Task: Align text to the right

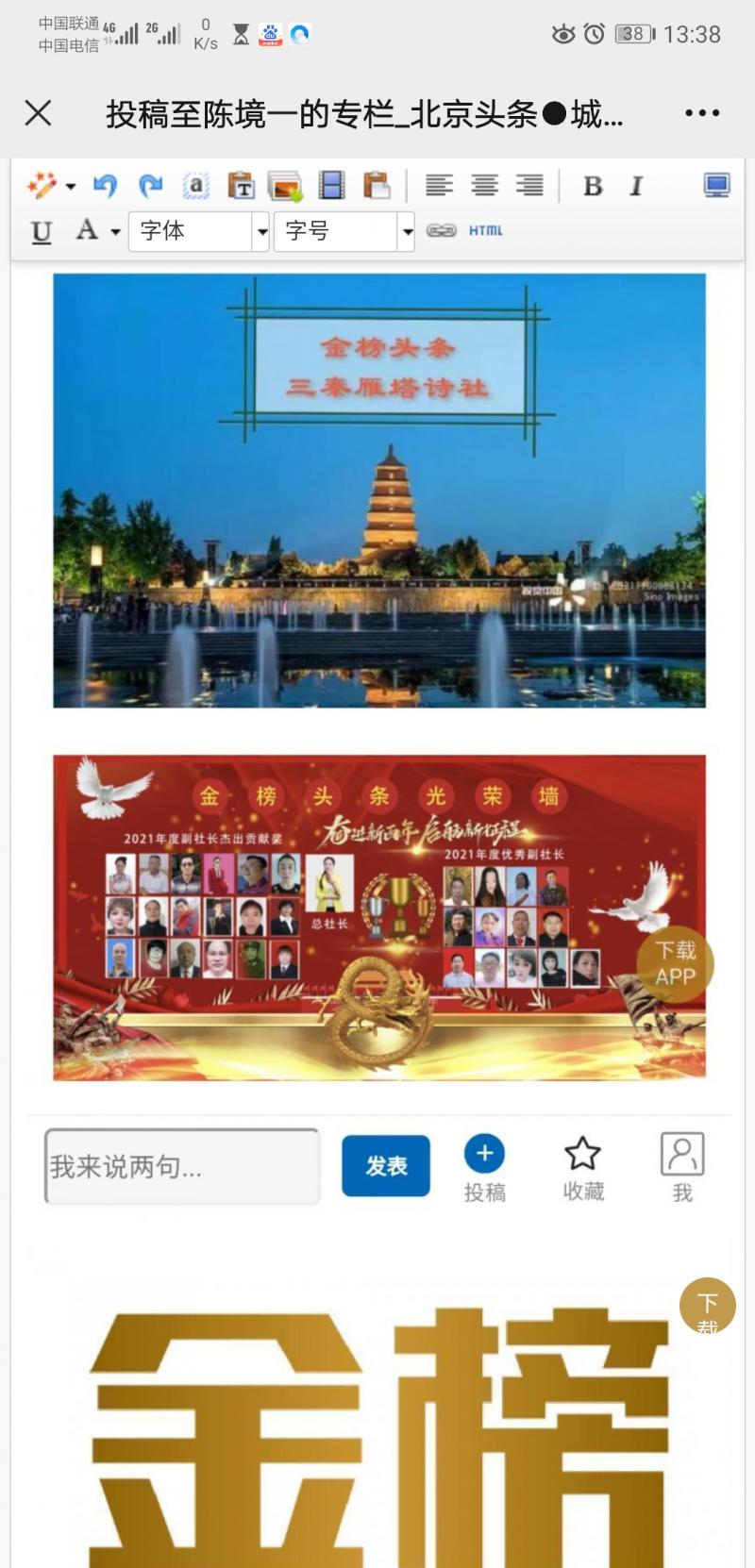Action: [x=529, y=186]
